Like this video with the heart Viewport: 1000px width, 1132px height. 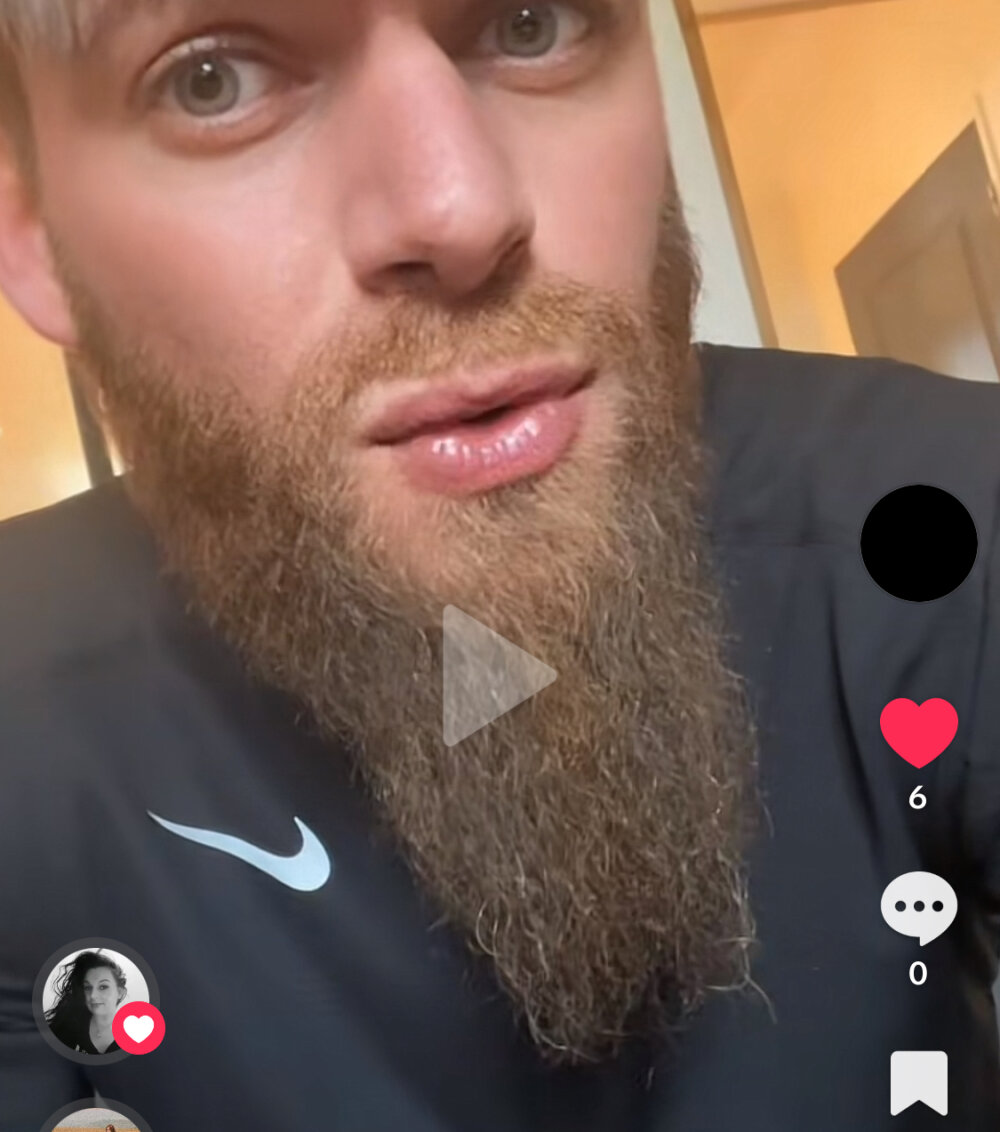[918, 732]
